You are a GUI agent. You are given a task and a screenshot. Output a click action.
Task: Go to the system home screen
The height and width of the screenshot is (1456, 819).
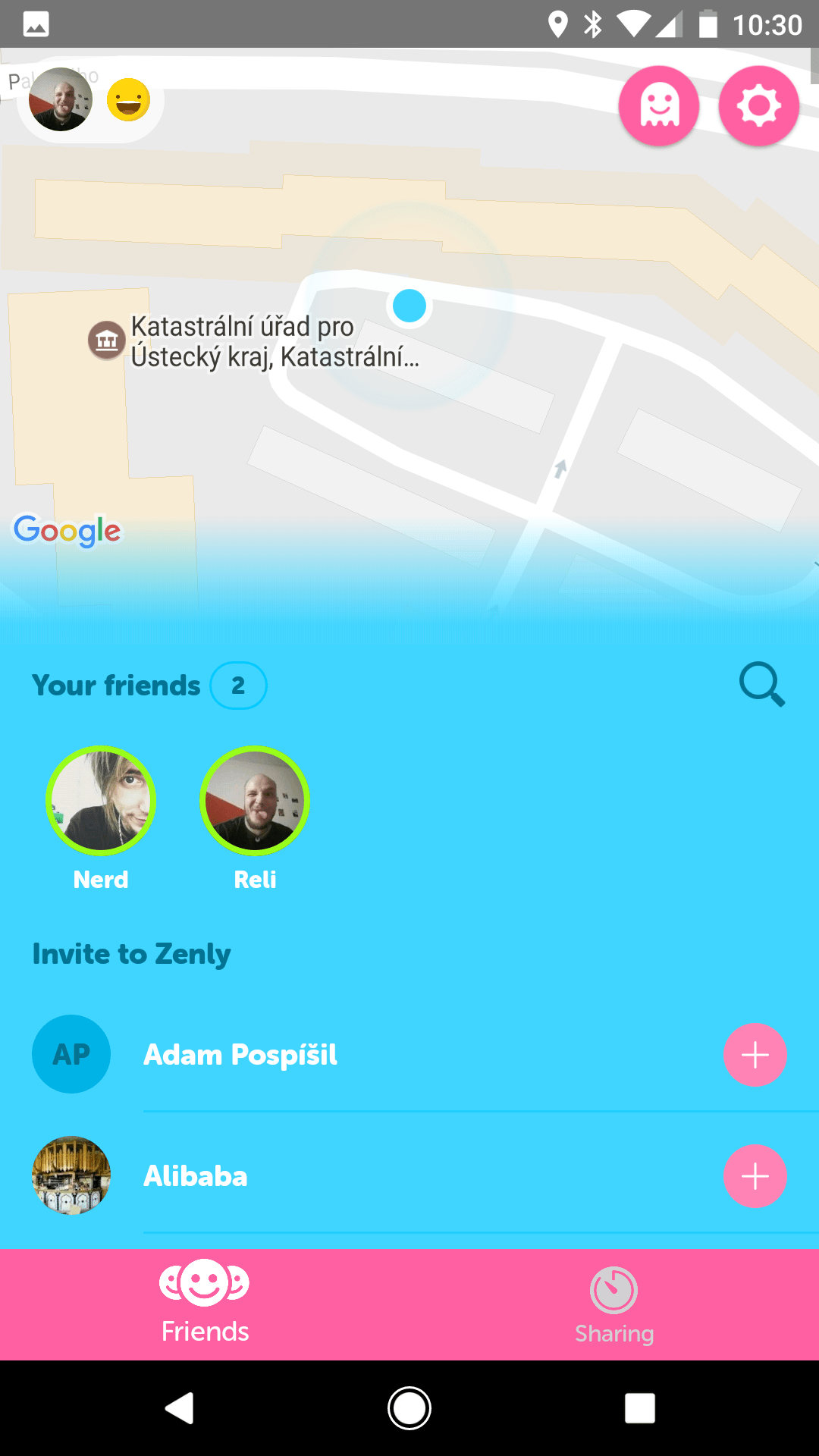(x=409, y=1408)
